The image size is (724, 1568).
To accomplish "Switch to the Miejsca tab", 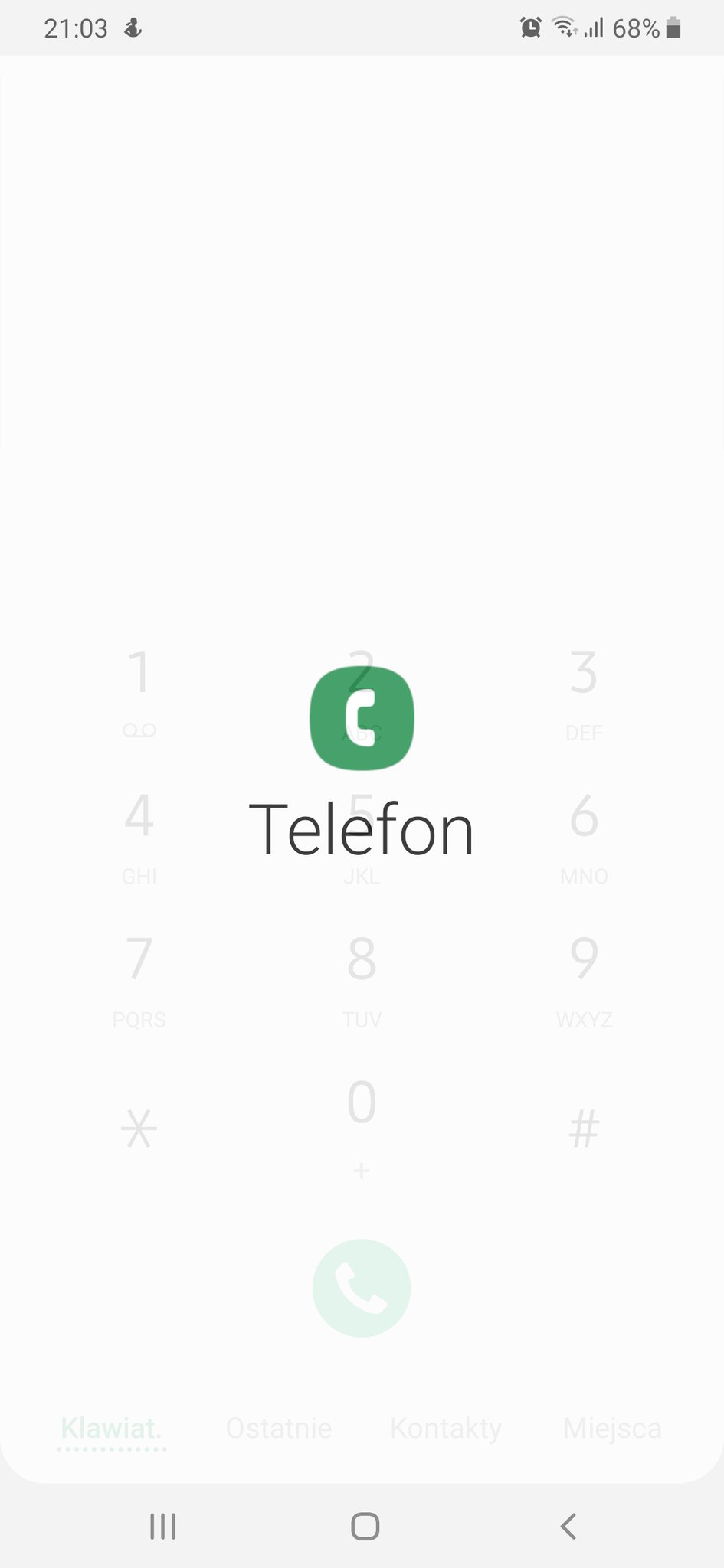I will click(x=612, y=1428).
